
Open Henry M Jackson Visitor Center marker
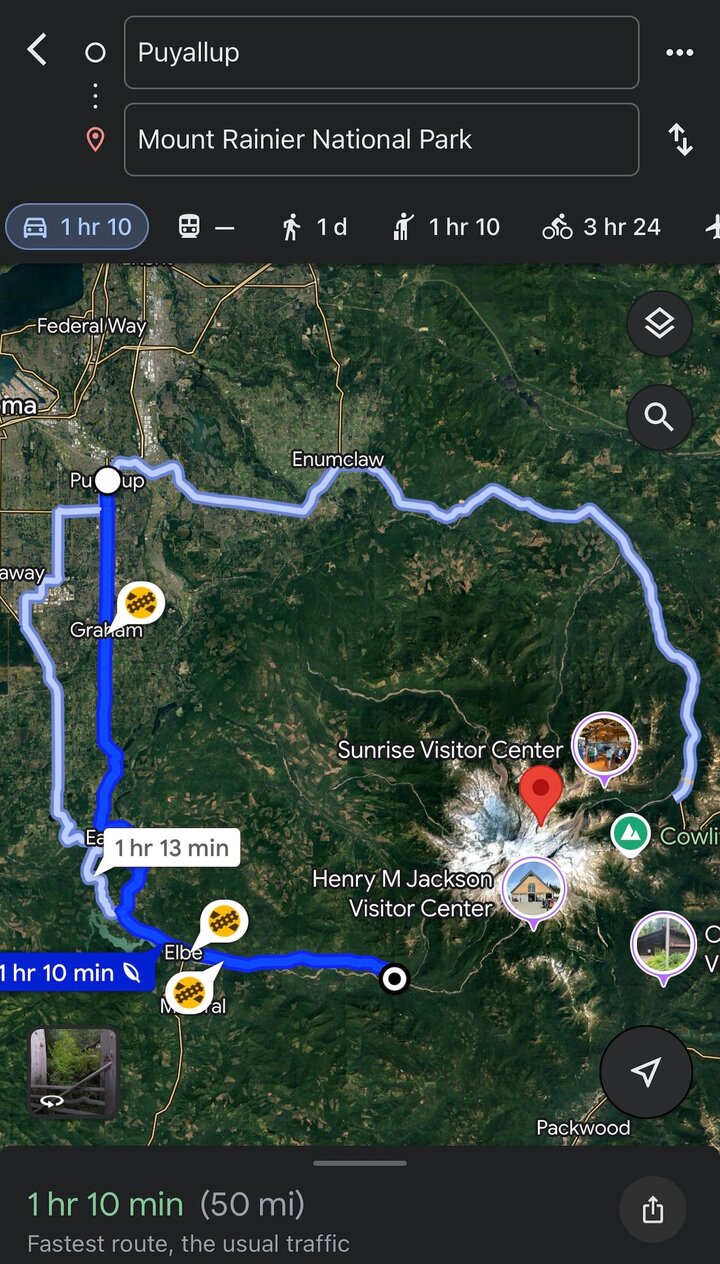(x=533, y=889)
